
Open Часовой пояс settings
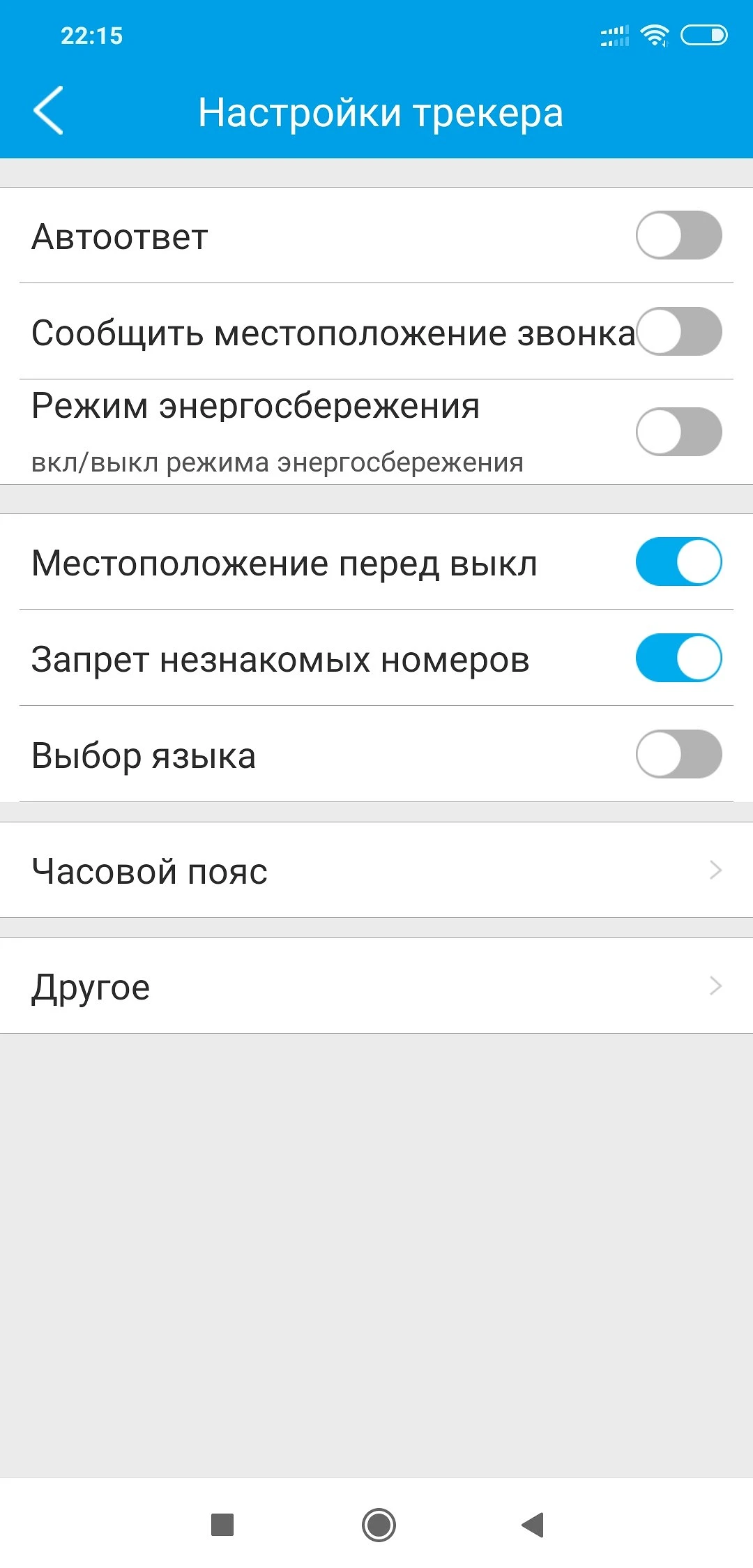tap(376, 870)
